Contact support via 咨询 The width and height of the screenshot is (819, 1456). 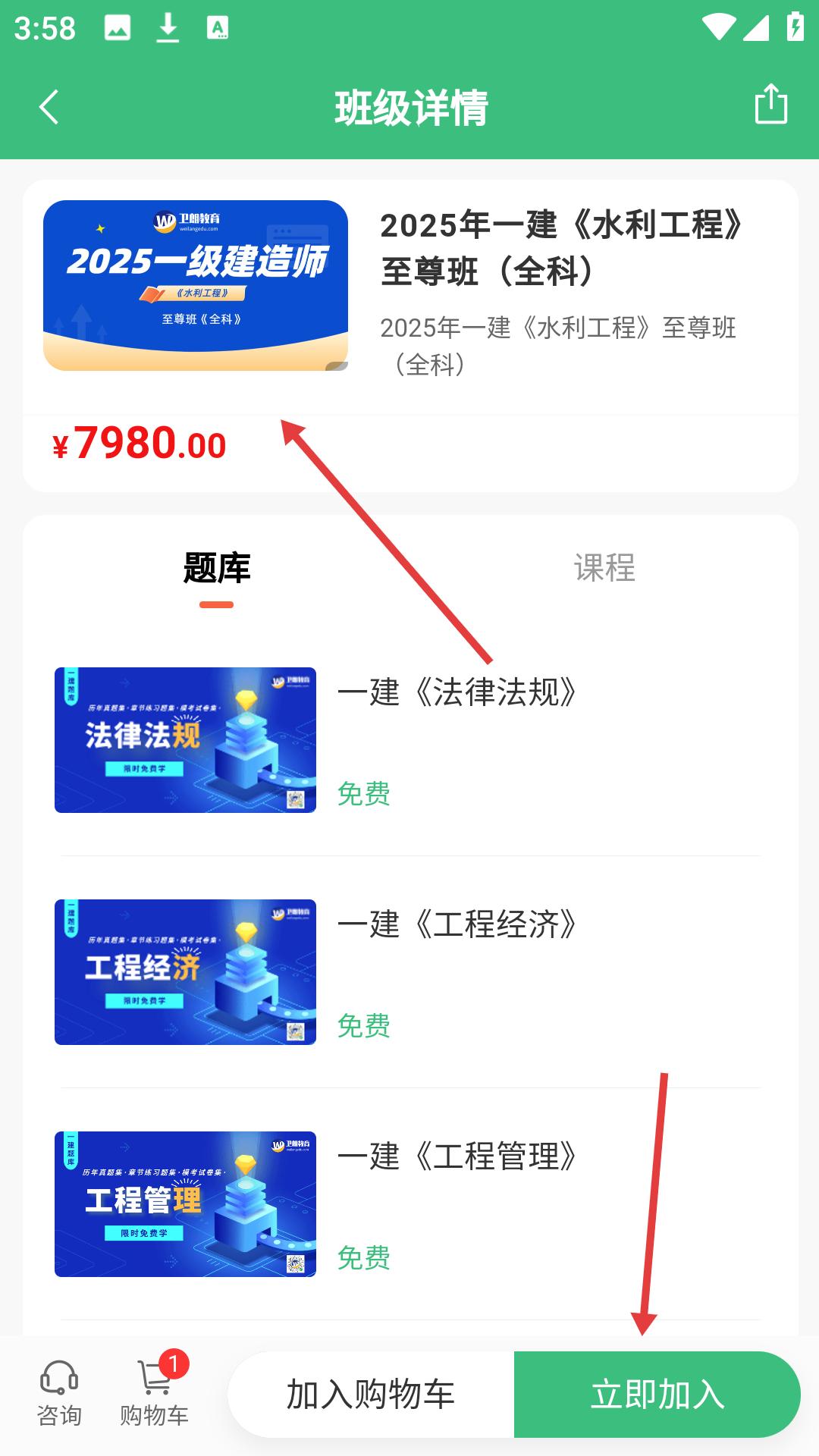pyautogui.click(x=59, y=1394)
